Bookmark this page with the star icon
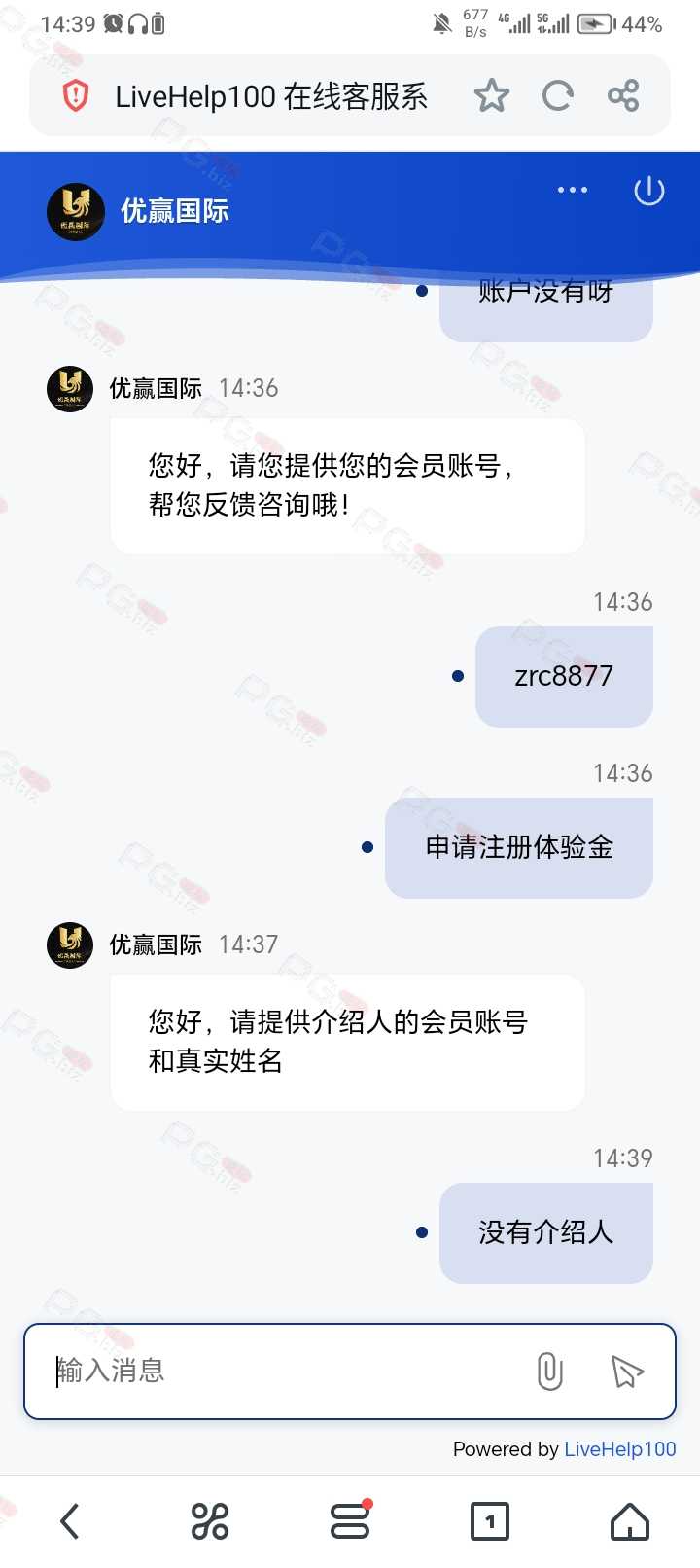700x1568 pixels. click(492, 95)
